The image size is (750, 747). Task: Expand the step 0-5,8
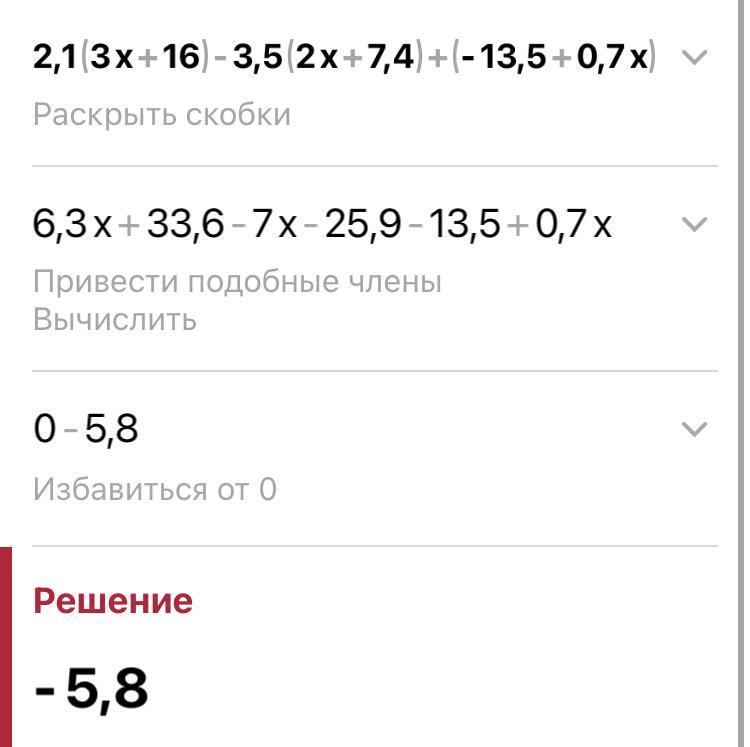pos(693,430)
